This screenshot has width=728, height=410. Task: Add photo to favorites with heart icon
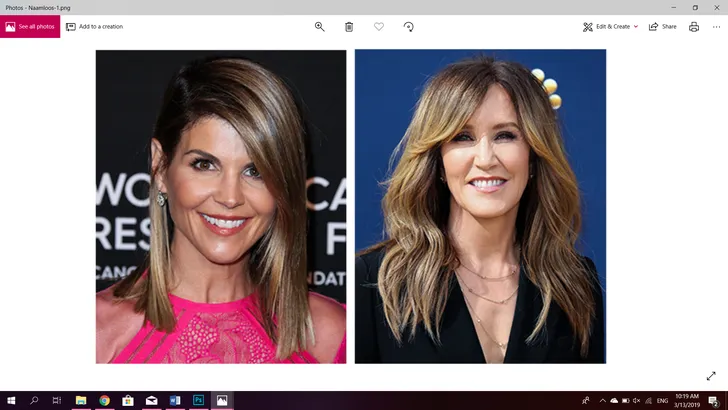point(379,26)
